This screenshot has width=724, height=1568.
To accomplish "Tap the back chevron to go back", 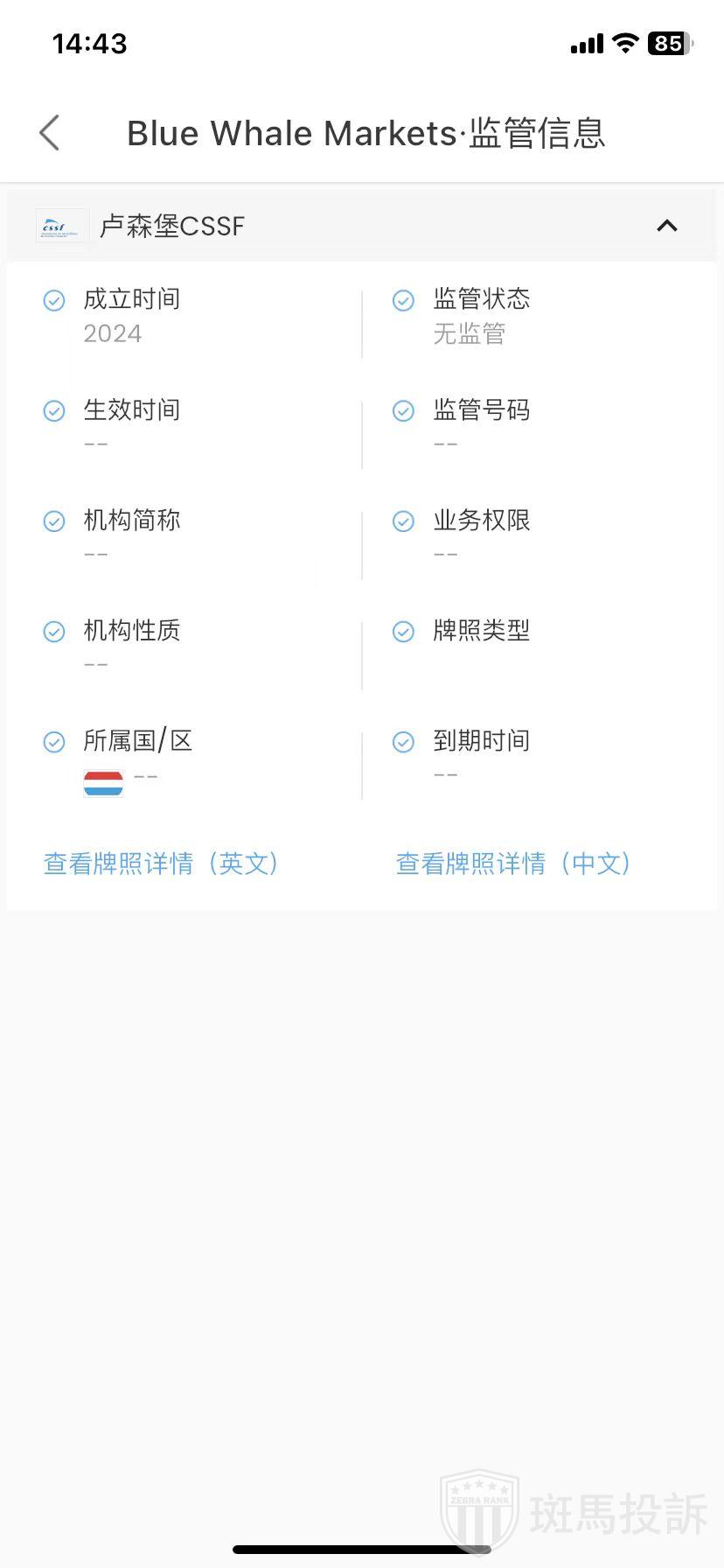I will point(49,133).
